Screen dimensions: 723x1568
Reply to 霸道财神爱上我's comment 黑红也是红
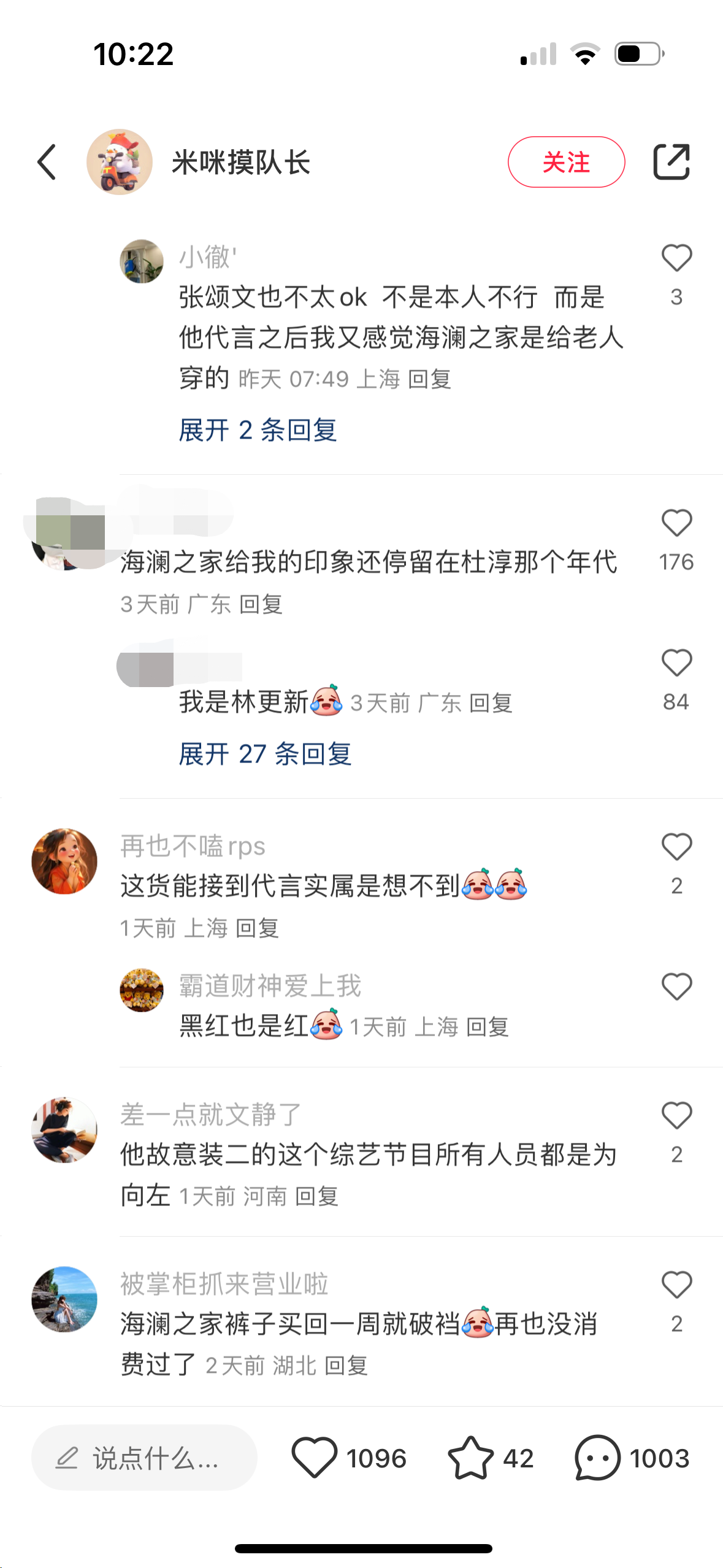tap(488, 1027)
